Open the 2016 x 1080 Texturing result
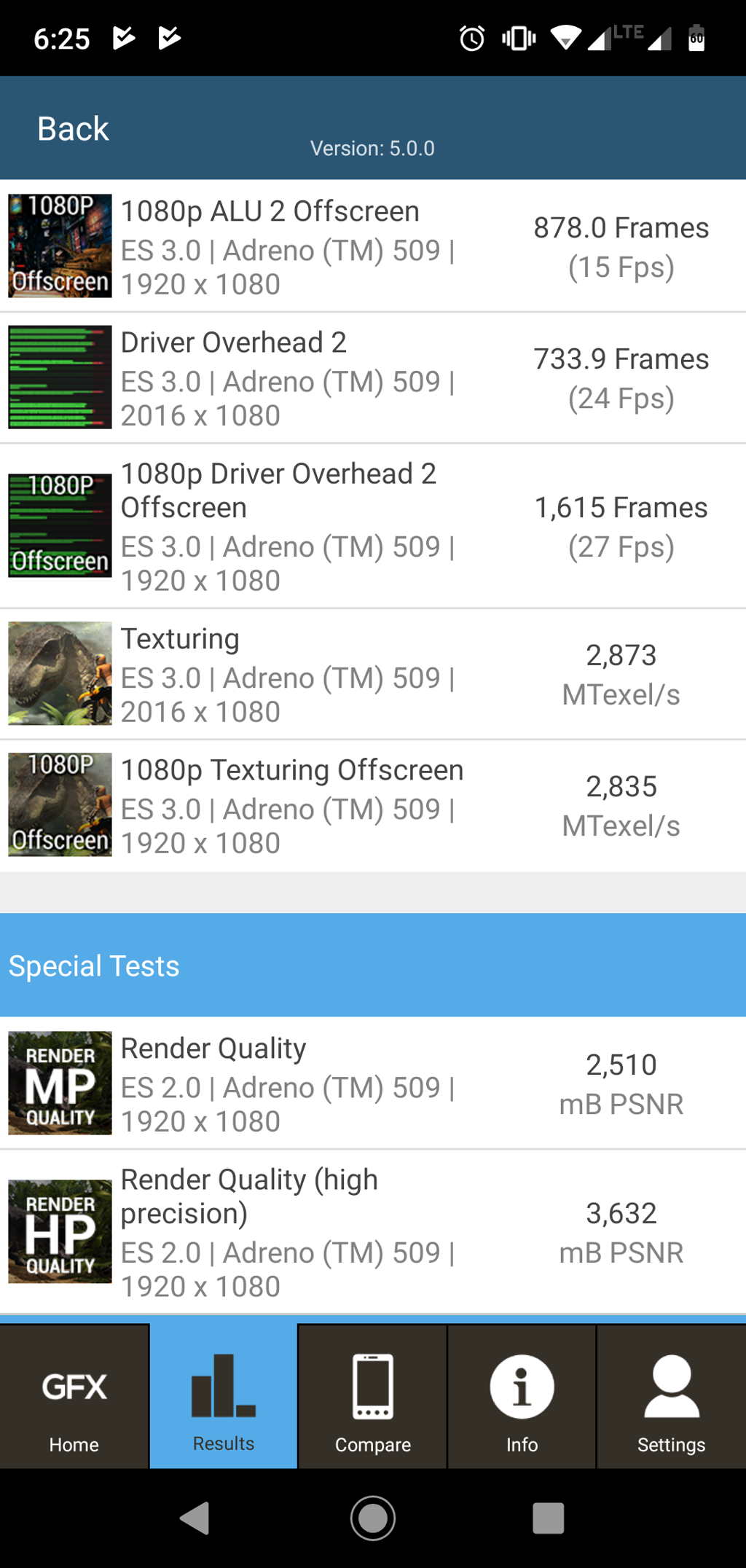 tap(373, 674)
